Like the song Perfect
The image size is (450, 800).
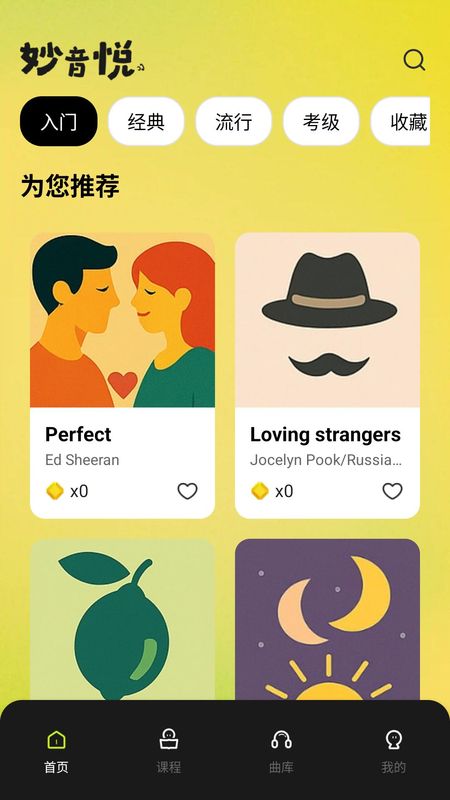tap(187, 491)
